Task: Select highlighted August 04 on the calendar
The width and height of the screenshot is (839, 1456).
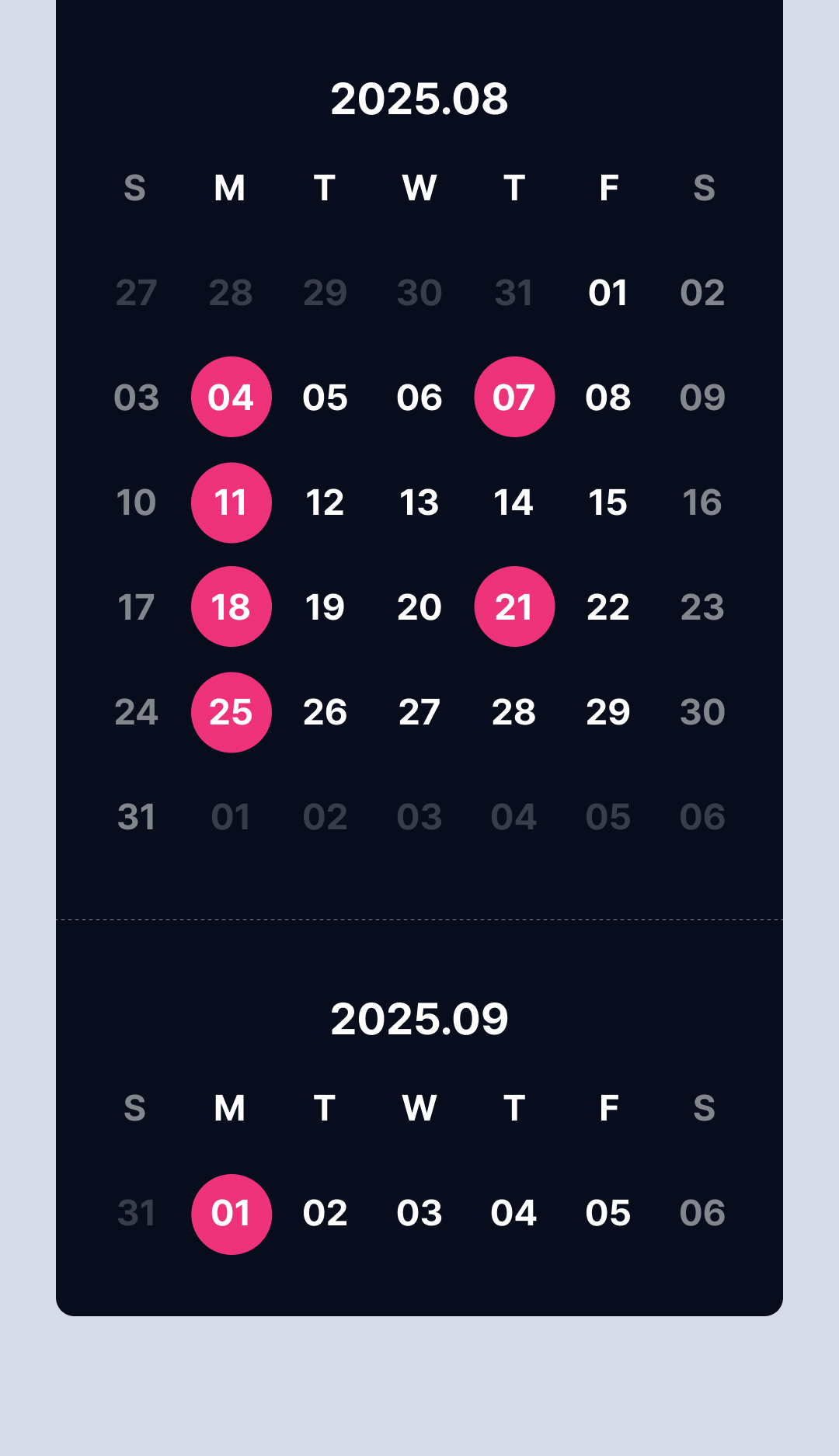Action: (232, 397)
